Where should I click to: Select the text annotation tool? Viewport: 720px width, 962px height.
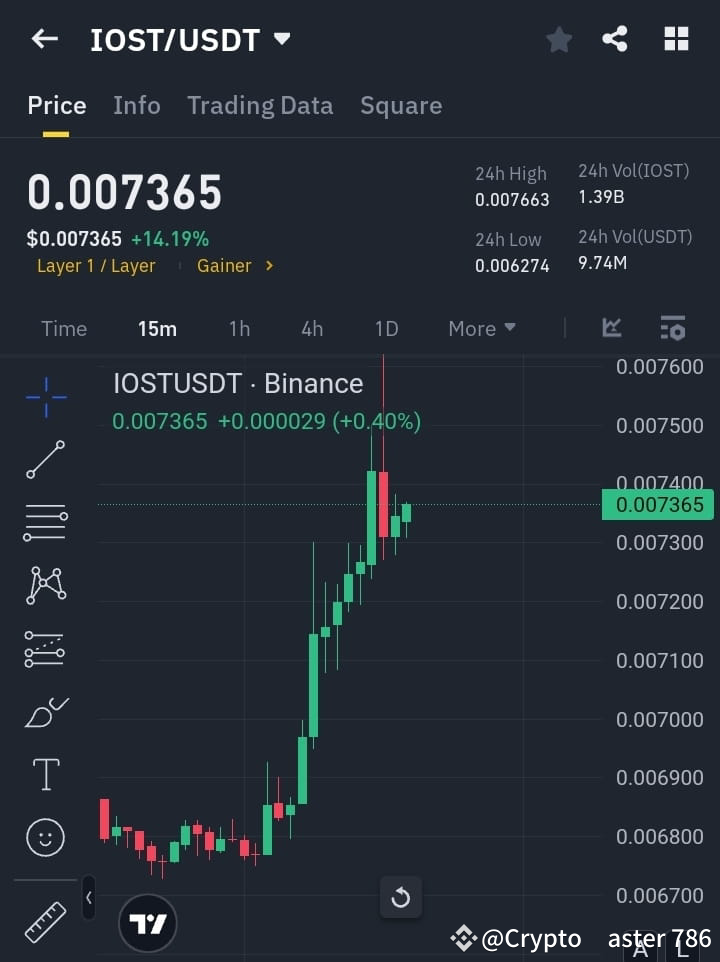(x=45, y=774)
